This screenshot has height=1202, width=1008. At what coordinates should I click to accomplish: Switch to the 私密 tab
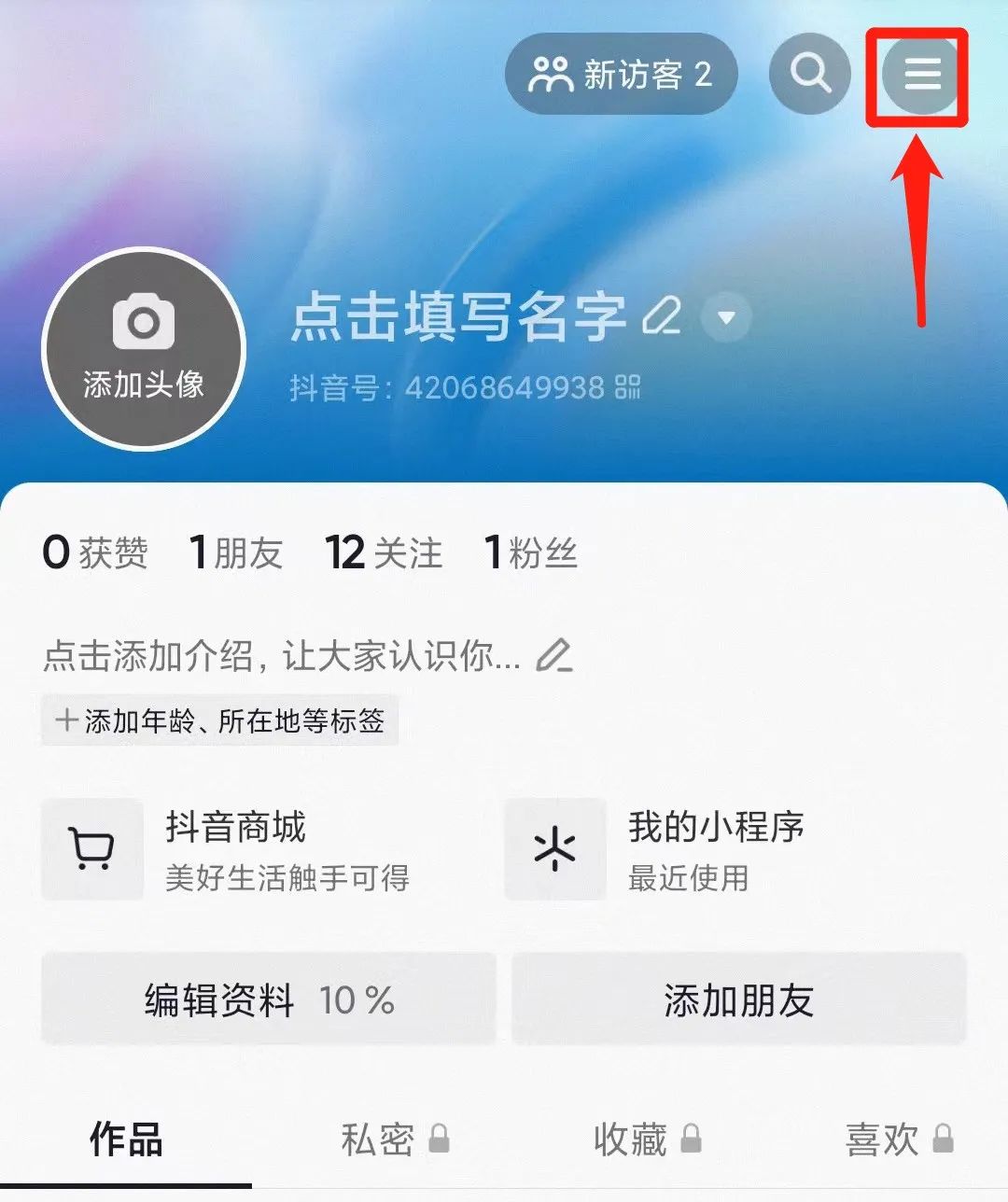[x=394, y=1139]
